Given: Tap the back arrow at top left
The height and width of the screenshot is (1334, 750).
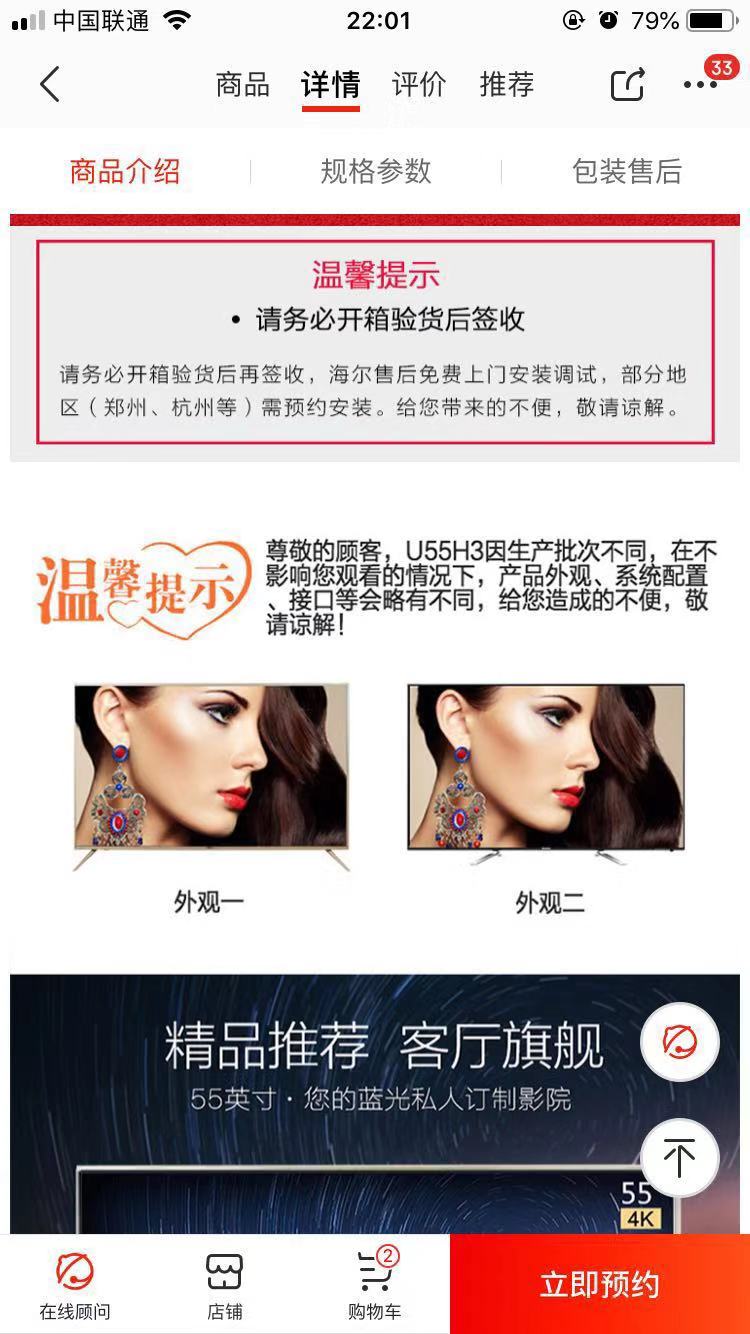Looking at the screenshot, I should (50, 85).
